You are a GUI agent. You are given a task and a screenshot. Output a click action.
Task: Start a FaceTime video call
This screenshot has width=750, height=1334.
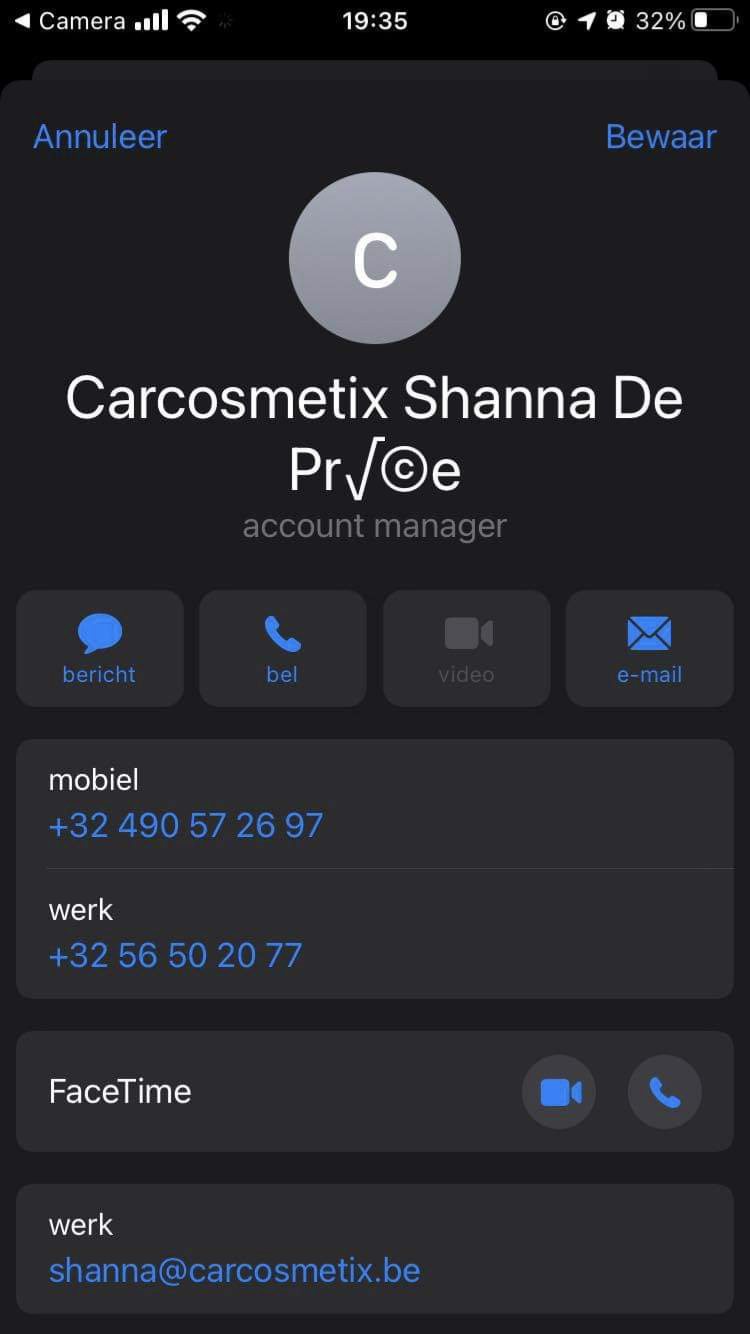point(559,1092)
